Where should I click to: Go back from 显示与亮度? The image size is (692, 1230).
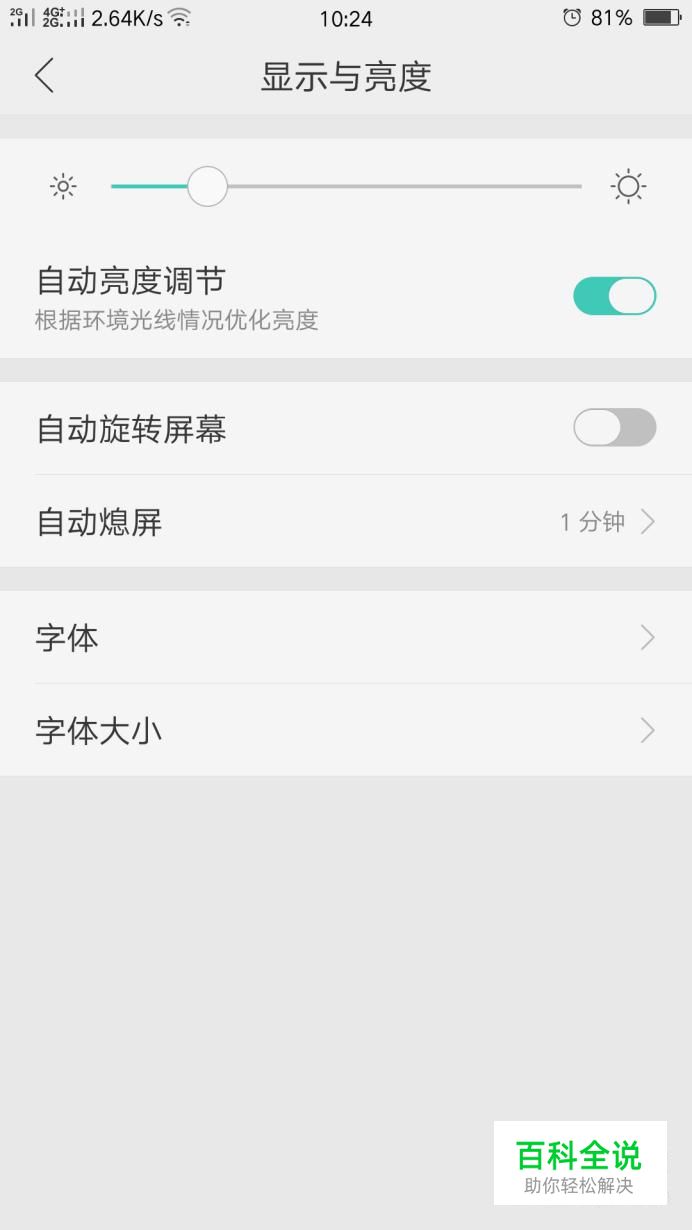(44, 76)
